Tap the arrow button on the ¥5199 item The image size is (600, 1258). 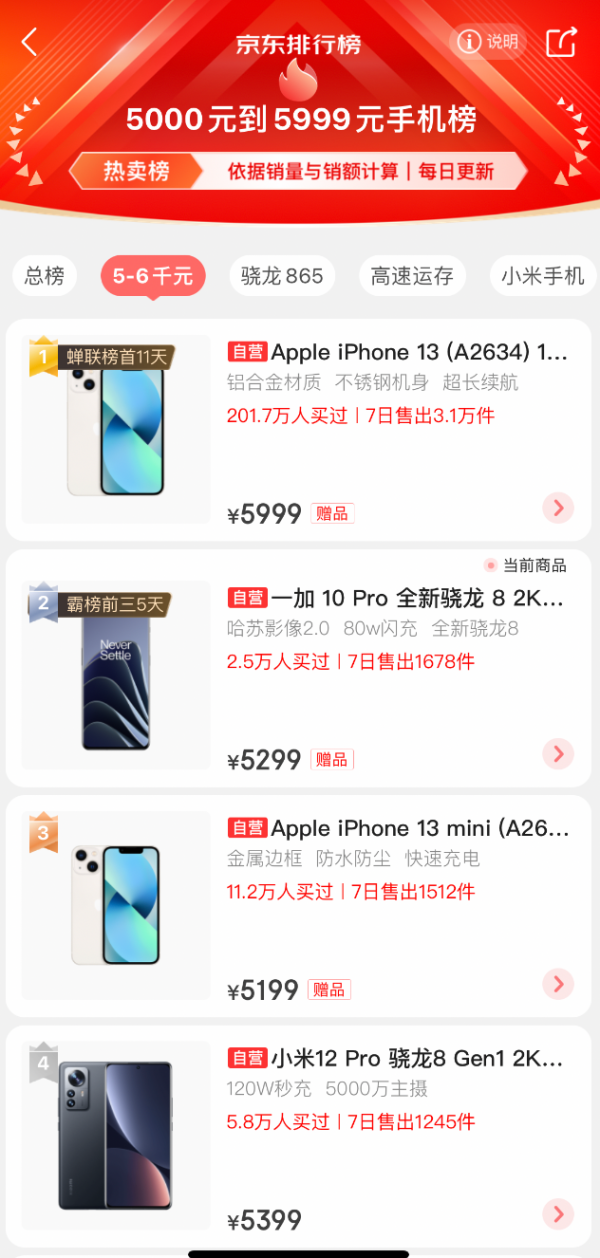pos(558,984)
